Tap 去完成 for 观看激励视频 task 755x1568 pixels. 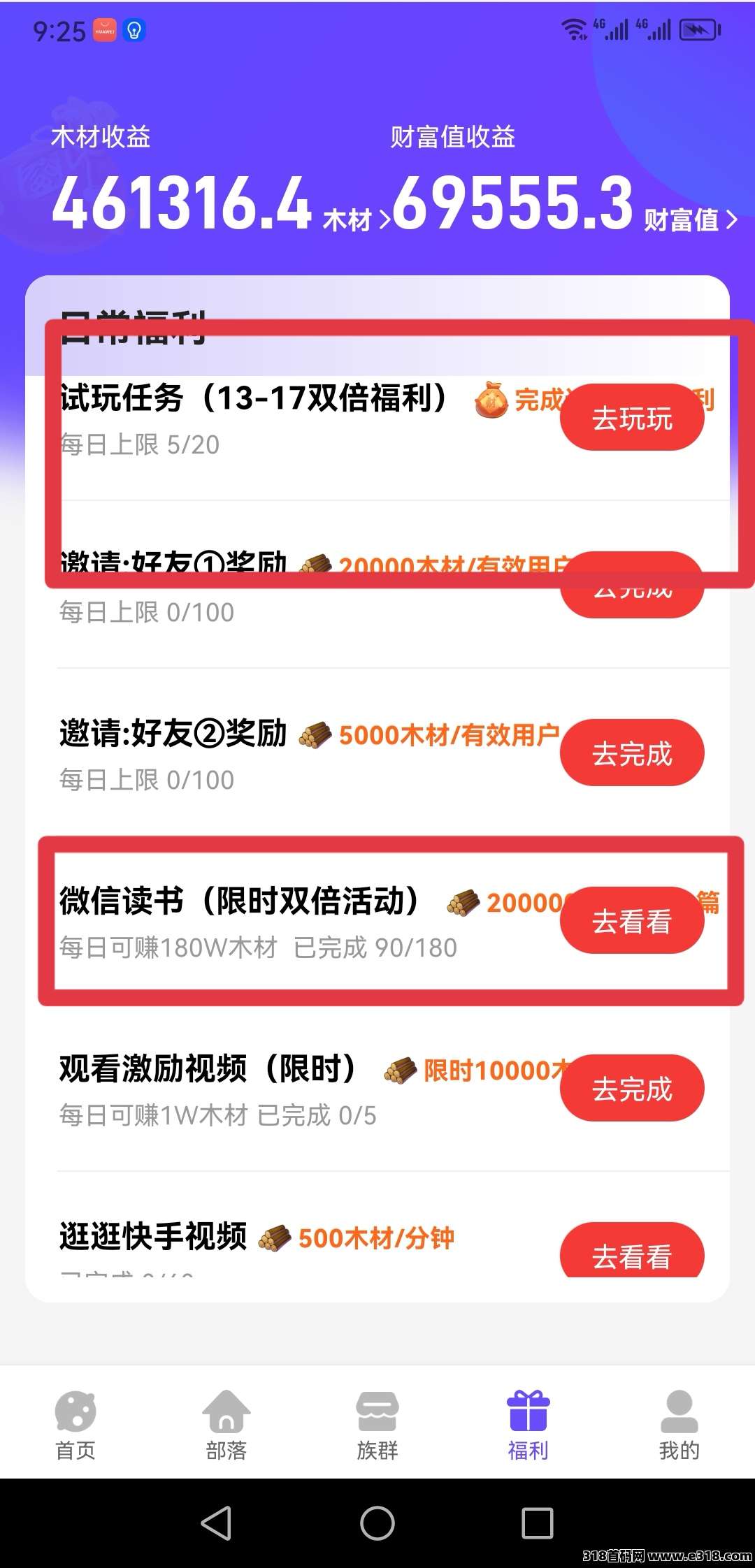(x=631, y=1089)
